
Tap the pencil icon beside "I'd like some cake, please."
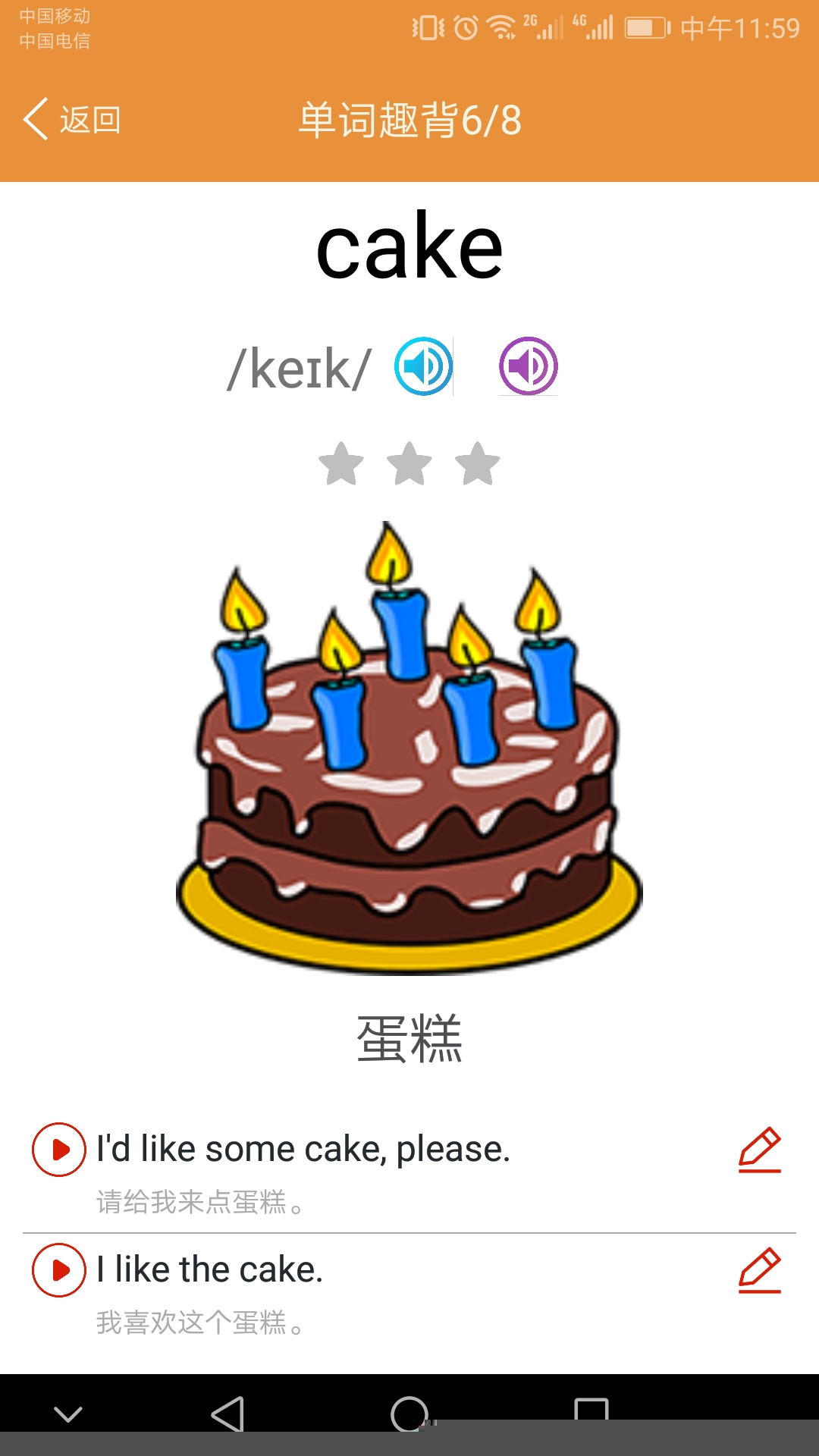(760, 1150)
